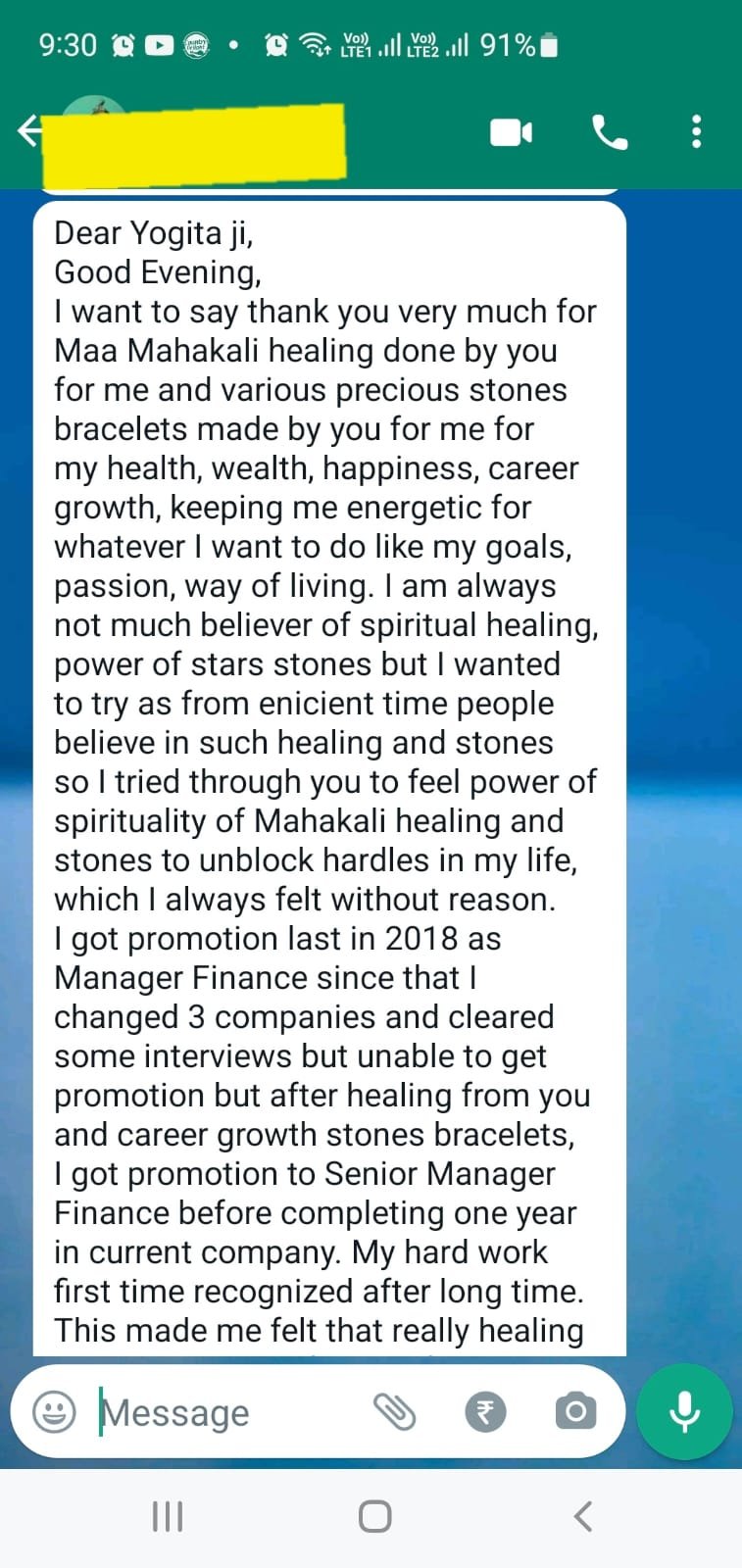Record a voice message with the microphone
The height and width of the screenshot is (1568, 742).
[684, 1412]
